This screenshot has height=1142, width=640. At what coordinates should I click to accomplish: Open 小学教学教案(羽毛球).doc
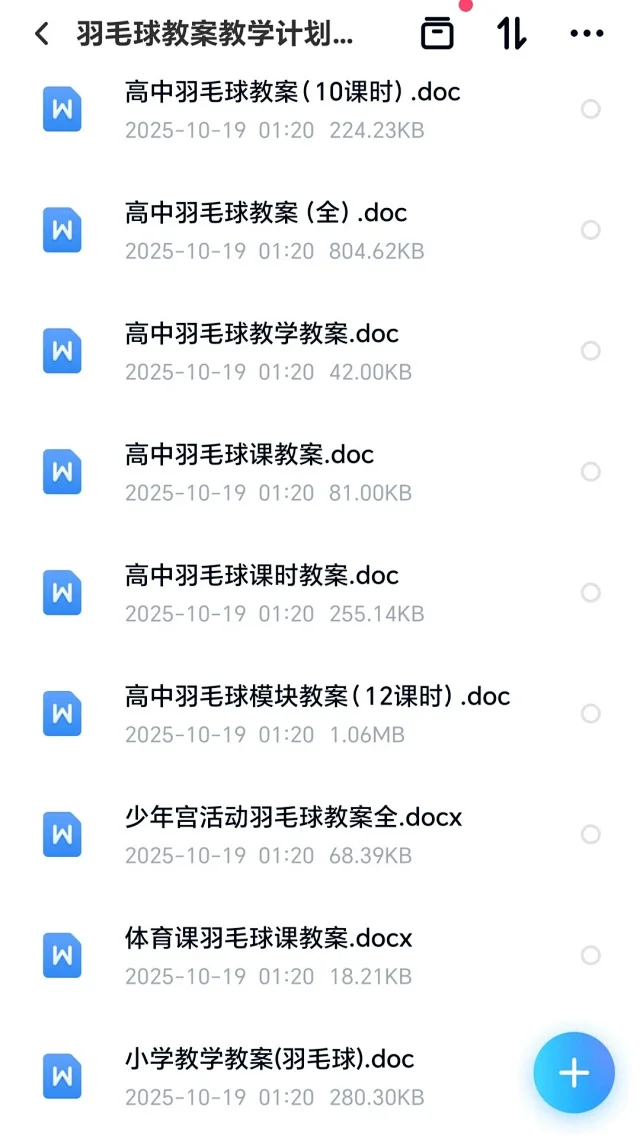point(270,1059)
